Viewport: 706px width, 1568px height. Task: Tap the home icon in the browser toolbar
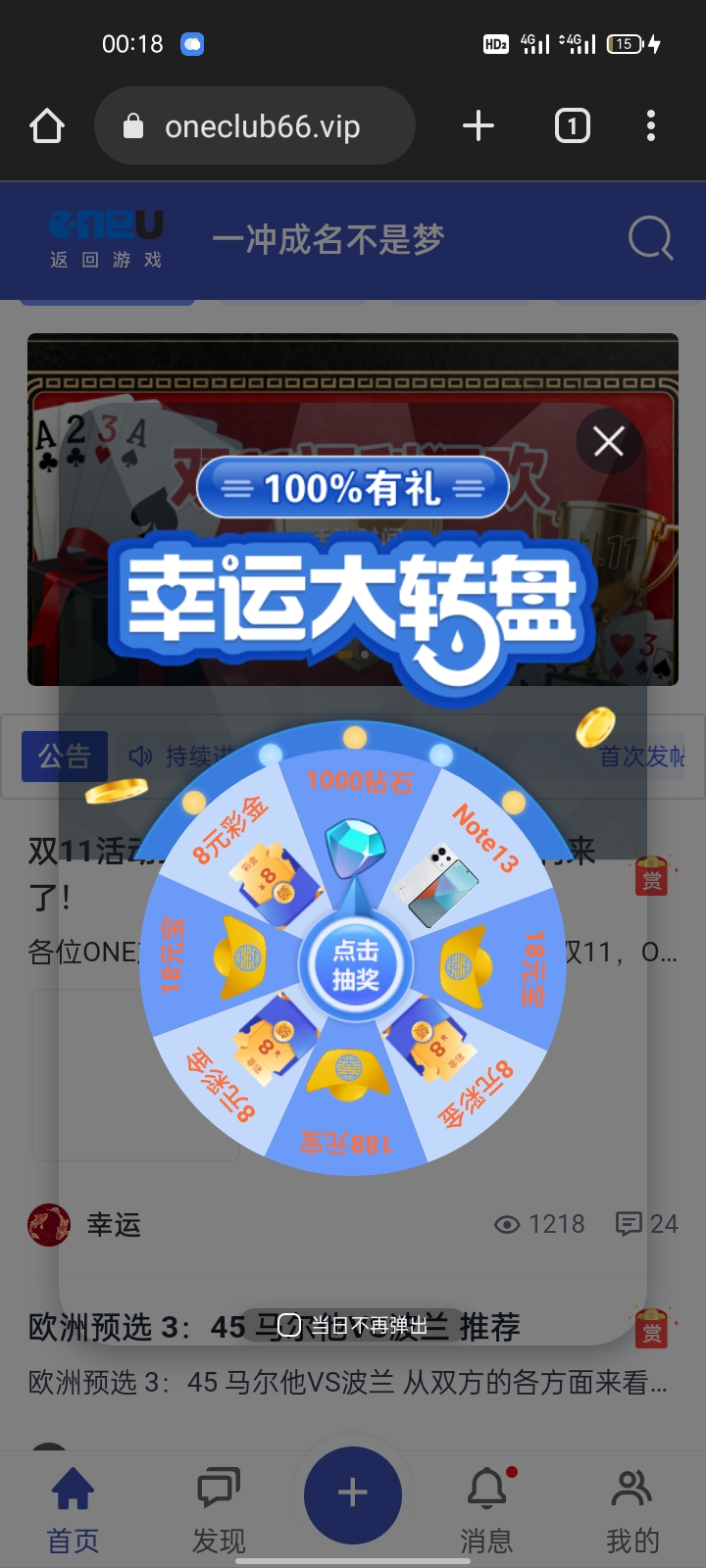(46, 125)
